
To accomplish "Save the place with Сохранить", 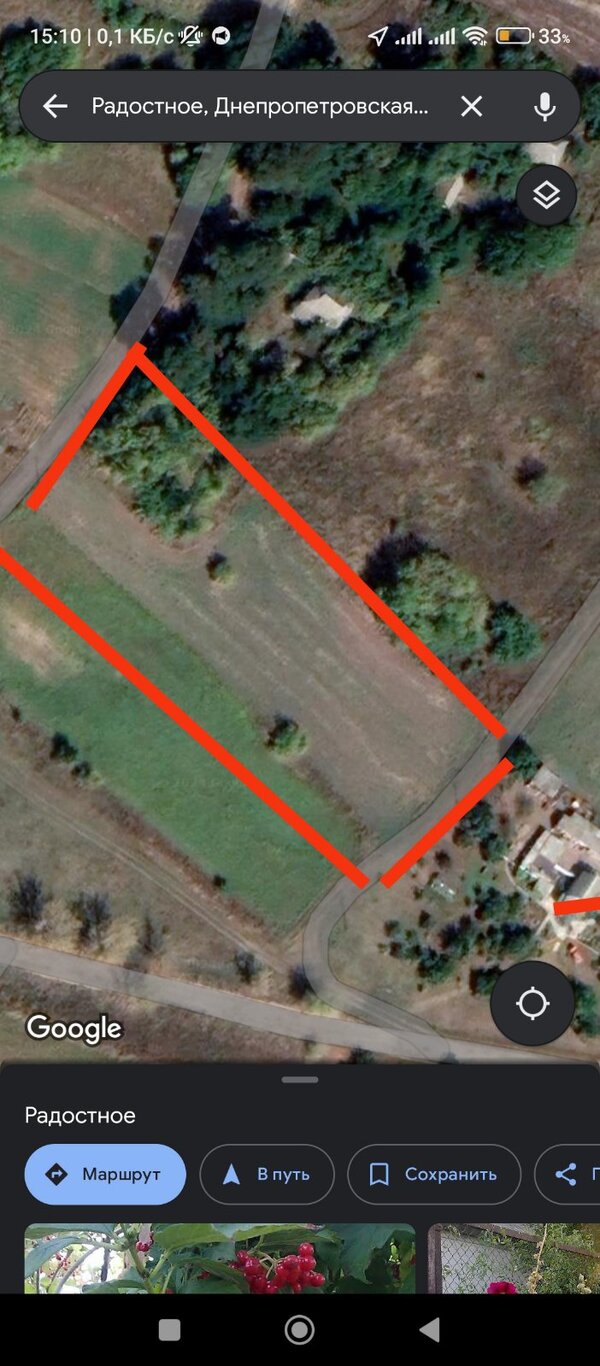I will [x=434, y=1174].
